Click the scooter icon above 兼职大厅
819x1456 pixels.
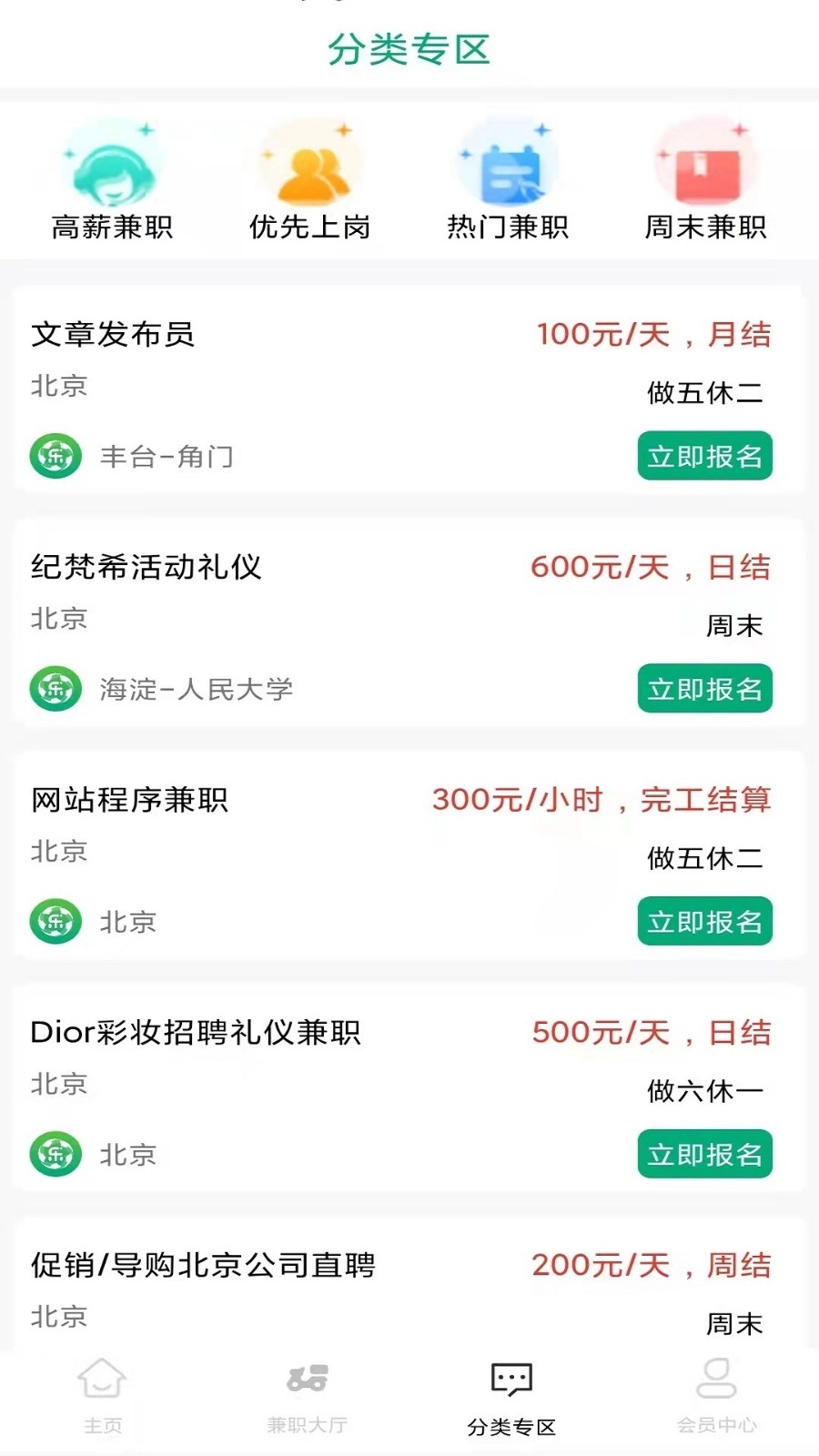point(308,1379)
